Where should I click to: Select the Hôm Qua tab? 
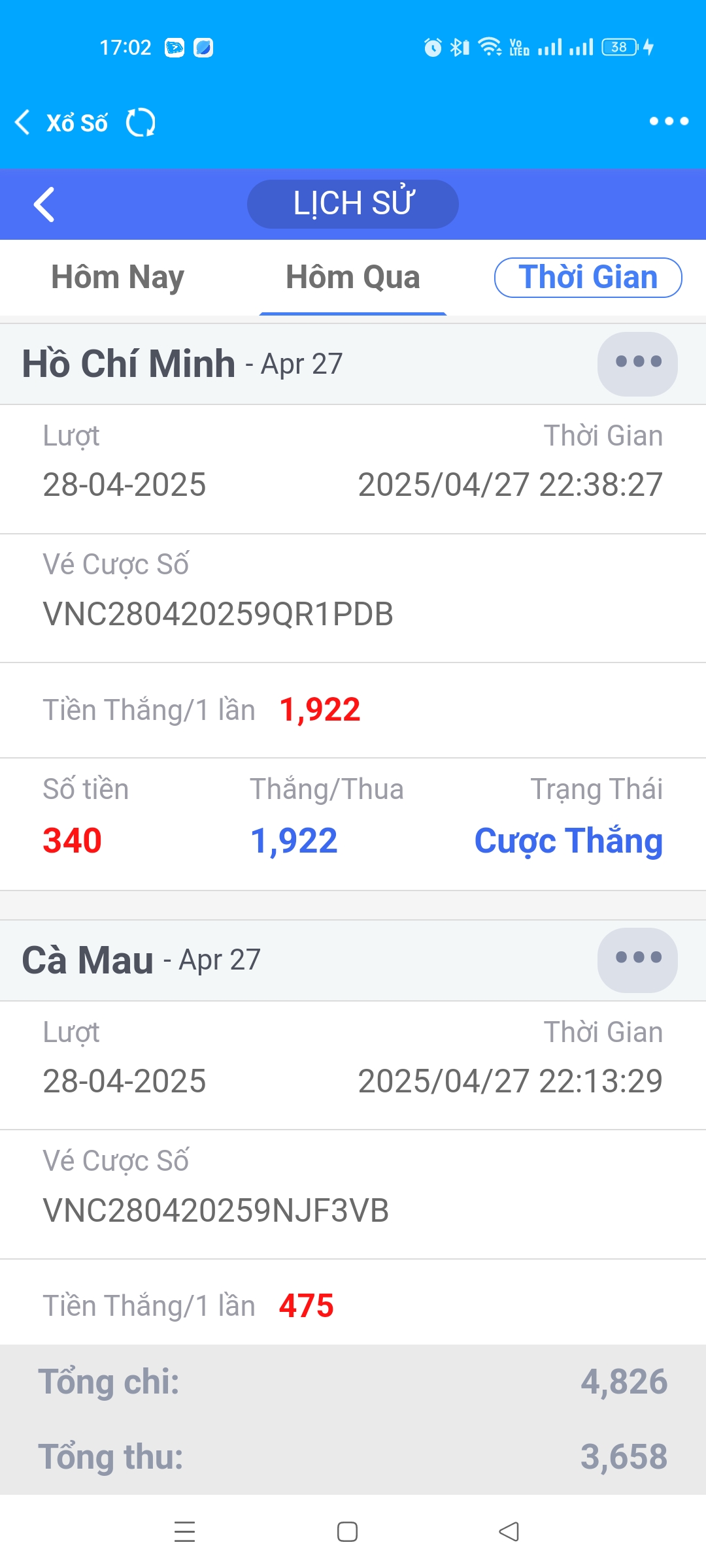coord(353,278)
